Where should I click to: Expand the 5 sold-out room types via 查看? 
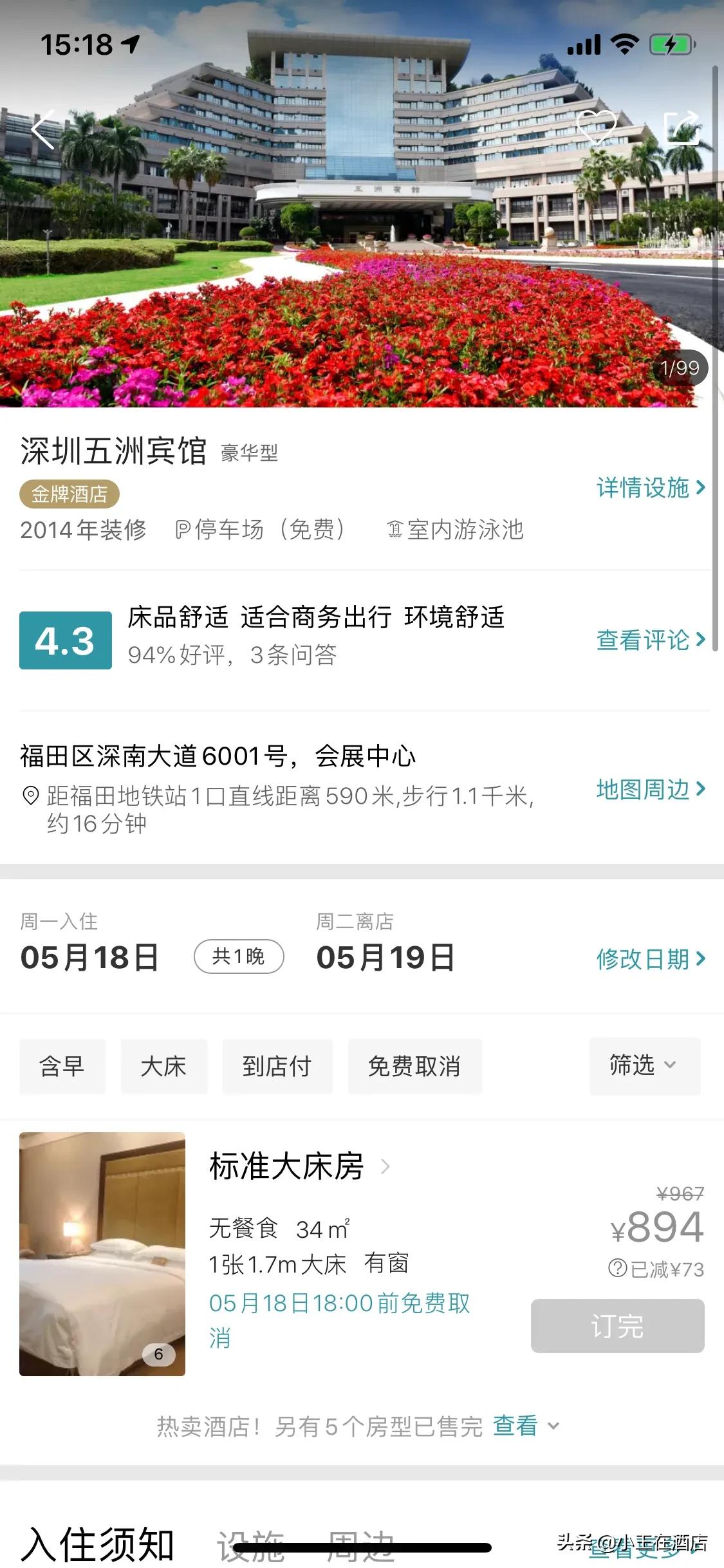coord(526,1426)
